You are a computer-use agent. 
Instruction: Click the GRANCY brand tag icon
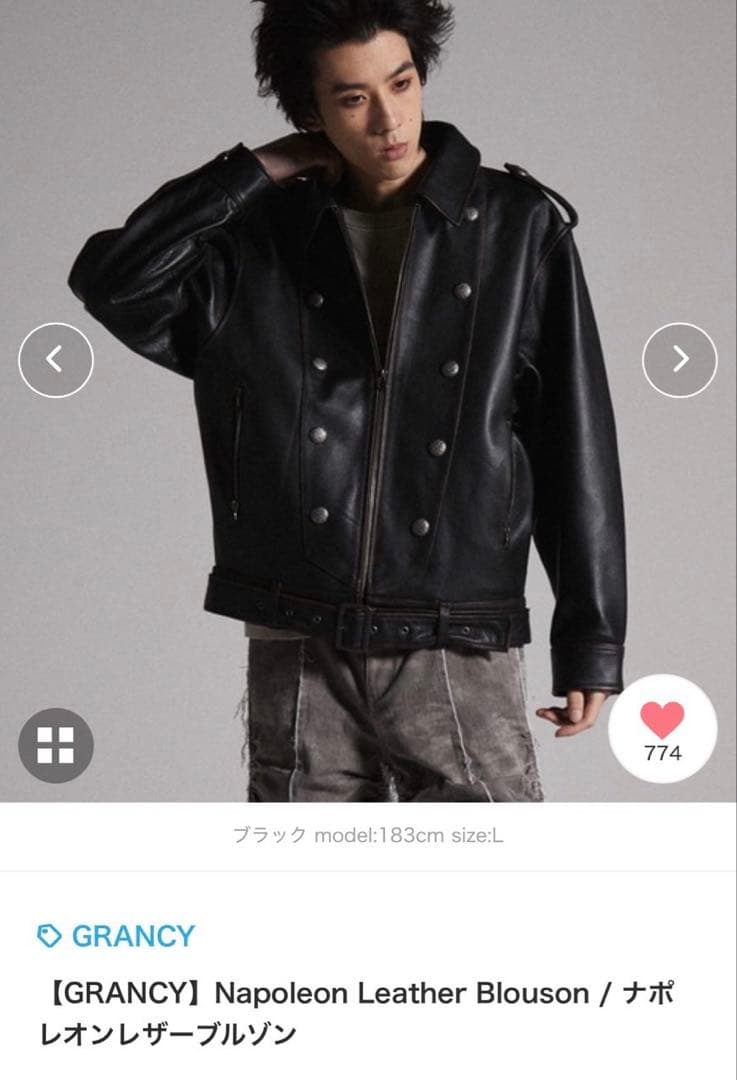[x=50, y=936]
